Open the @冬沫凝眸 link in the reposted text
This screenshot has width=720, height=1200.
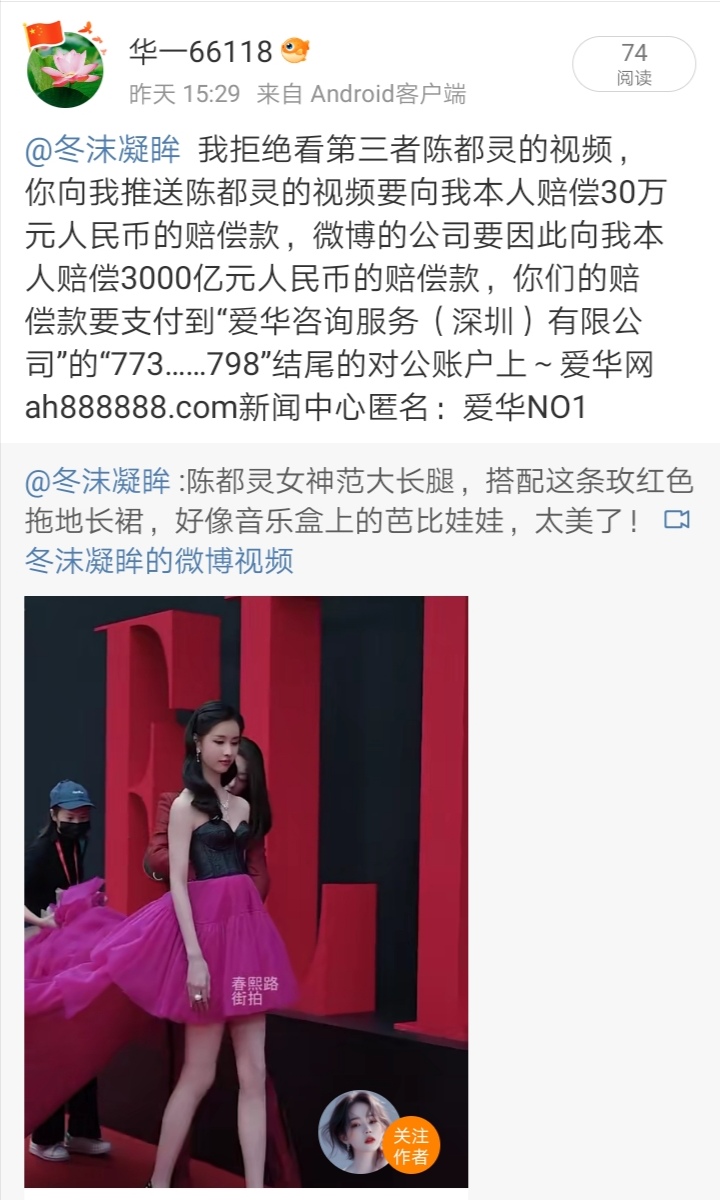pyautogui.click(x=97, y=480)
